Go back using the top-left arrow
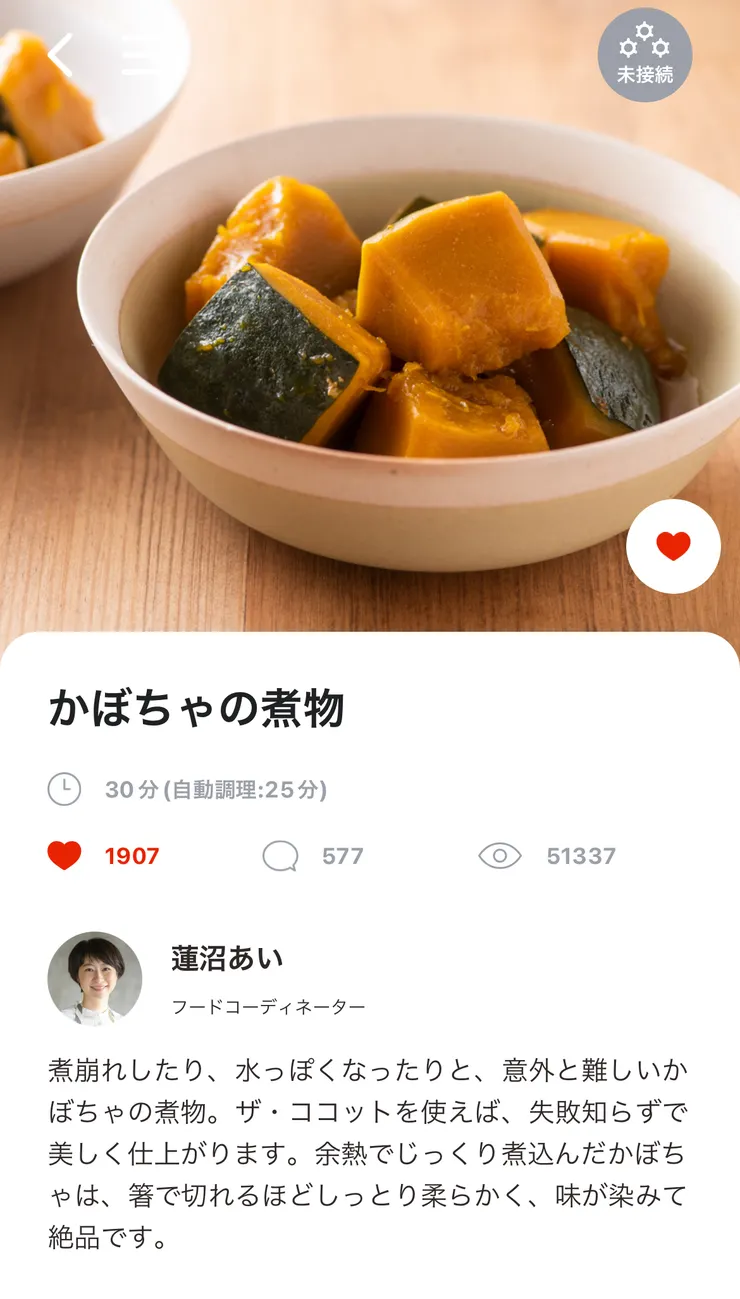Screen dimensions: 740x1299 pos(60,55)
